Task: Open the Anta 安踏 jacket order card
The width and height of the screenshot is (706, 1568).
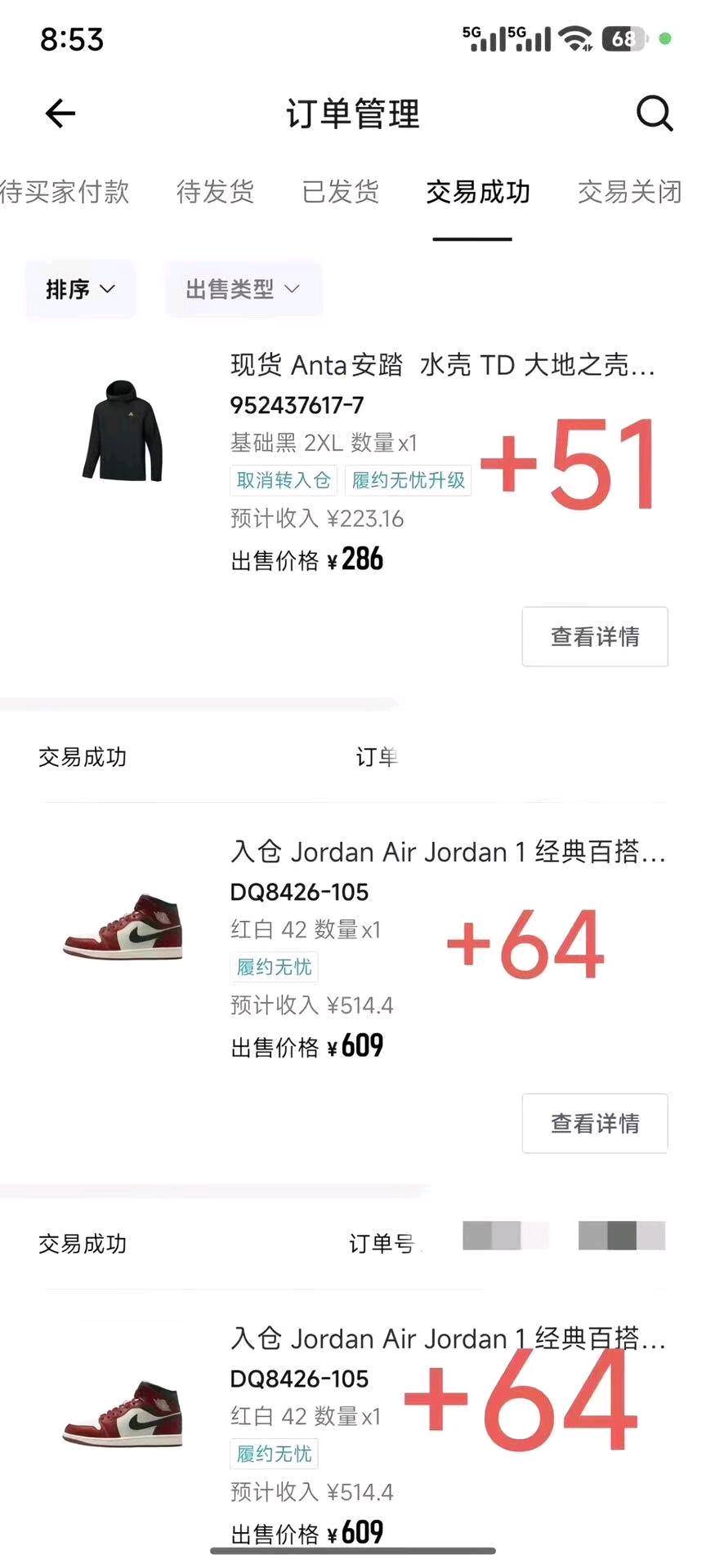Action: tap(441, 365)
